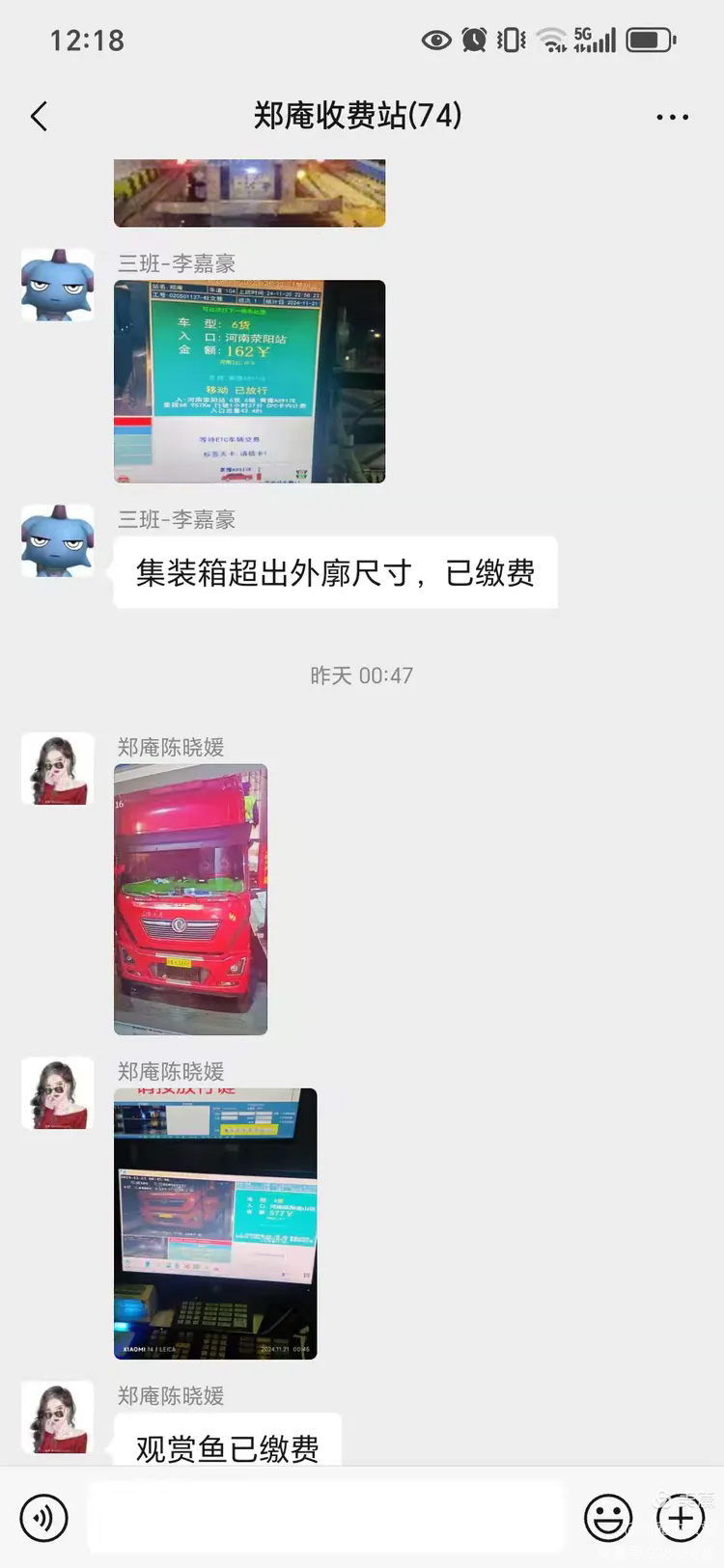Screen dimensions: 724x1568
Task: Open the partially visible photo at the top
Action: pos(249,193)
